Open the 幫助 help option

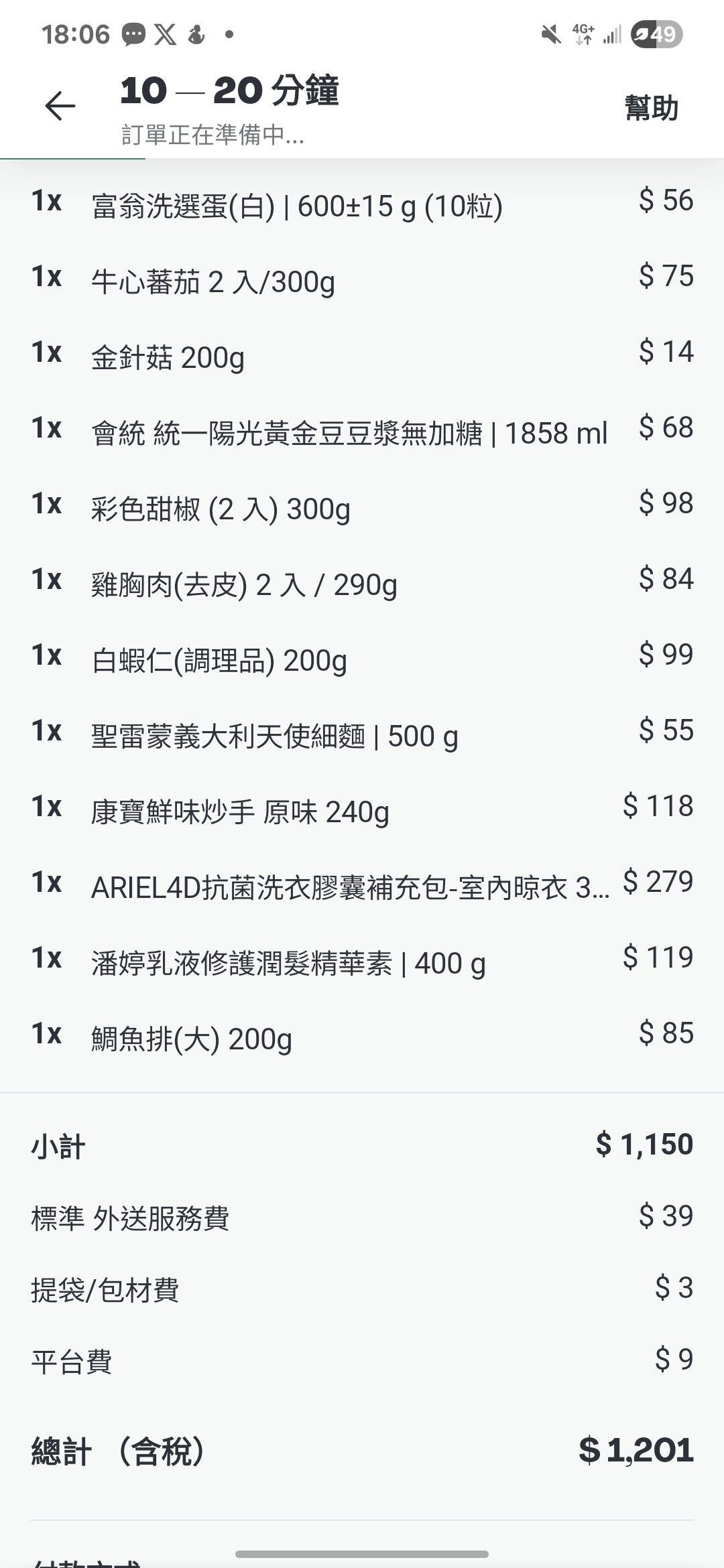[651, 108]
